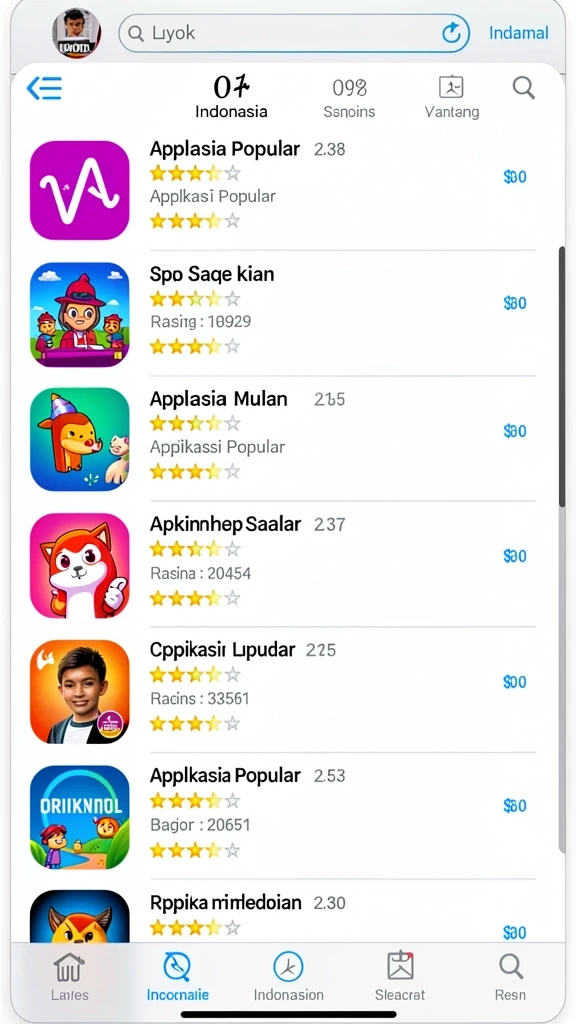
Task: Open the magnifier search icon below Indamal
Action: pos(524,87)
